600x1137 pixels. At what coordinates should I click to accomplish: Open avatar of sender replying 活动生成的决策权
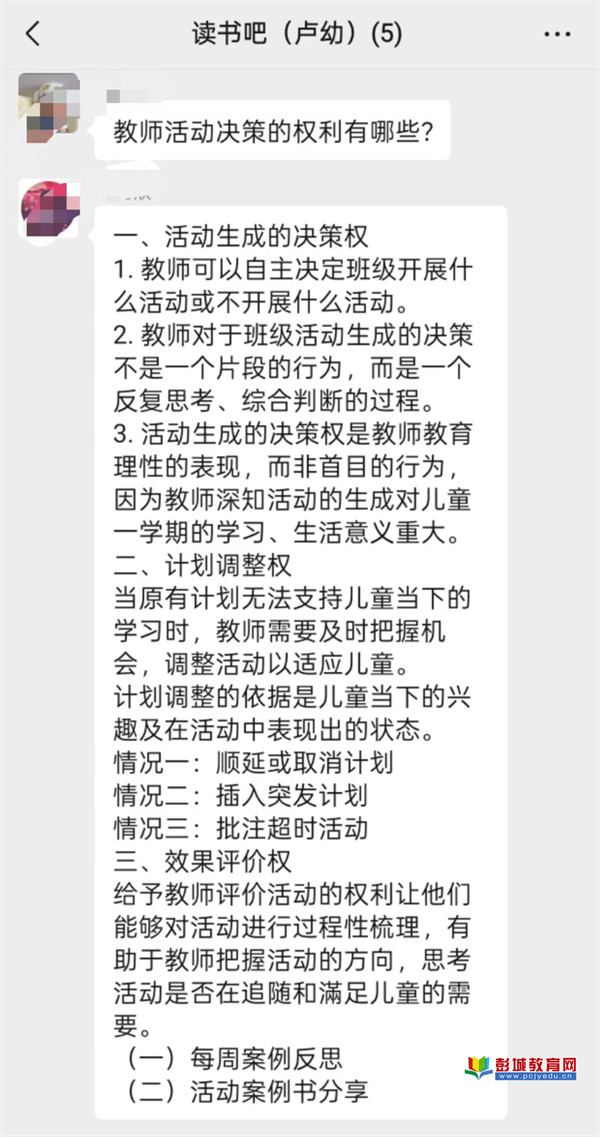point(49,209)
